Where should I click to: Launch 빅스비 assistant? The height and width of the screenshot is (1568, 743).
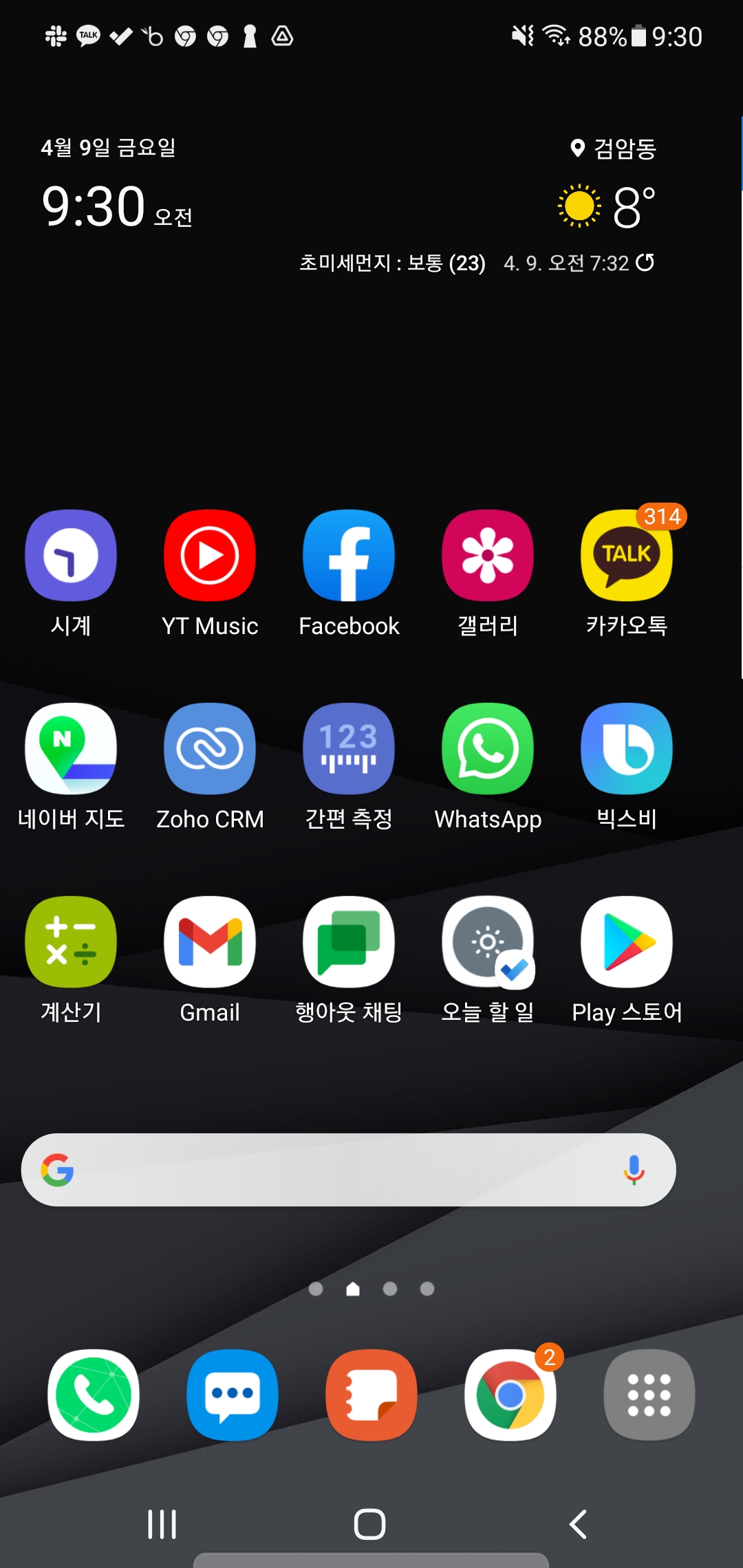click(627, 749)
